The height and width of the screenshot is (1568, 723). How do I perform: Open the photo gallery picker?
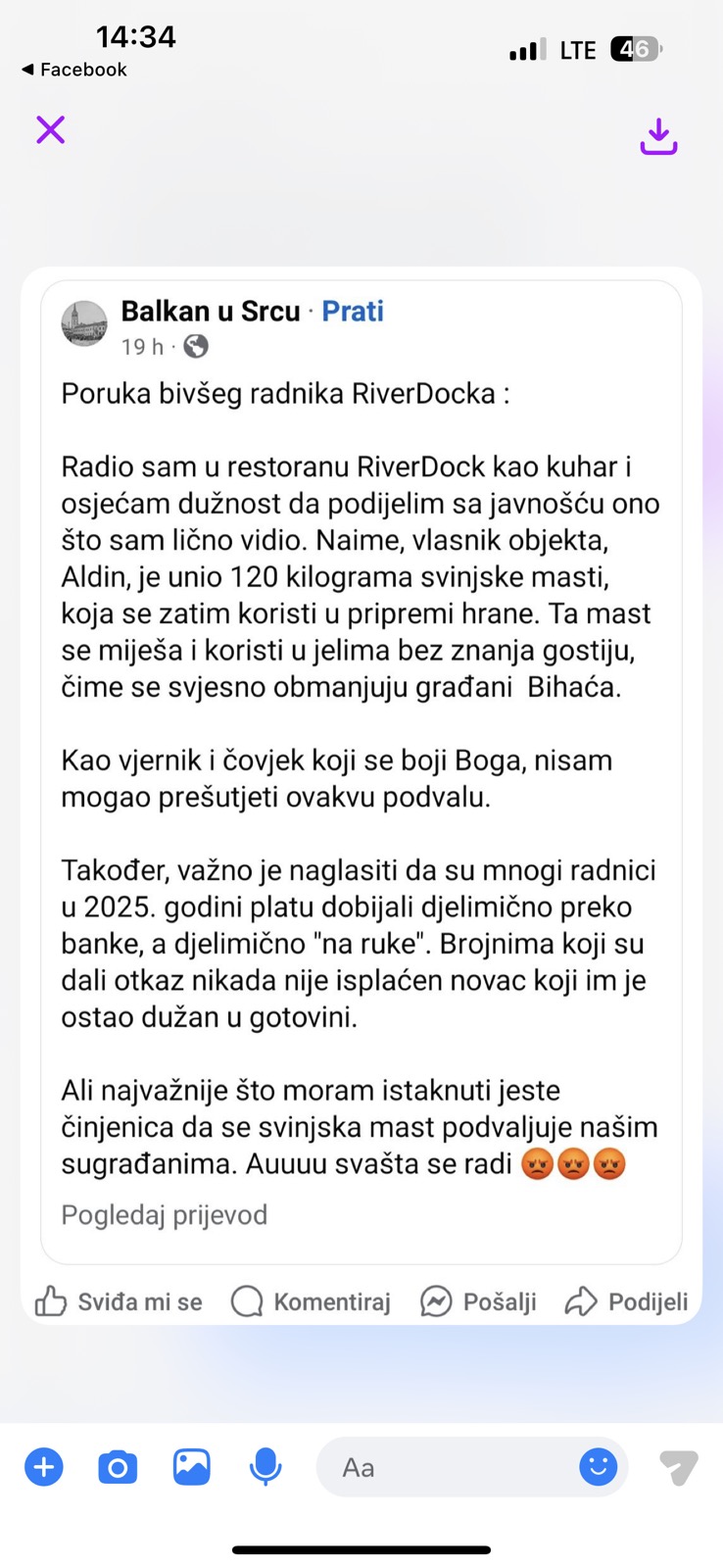pyautogui.click(x=192, y=1467)
